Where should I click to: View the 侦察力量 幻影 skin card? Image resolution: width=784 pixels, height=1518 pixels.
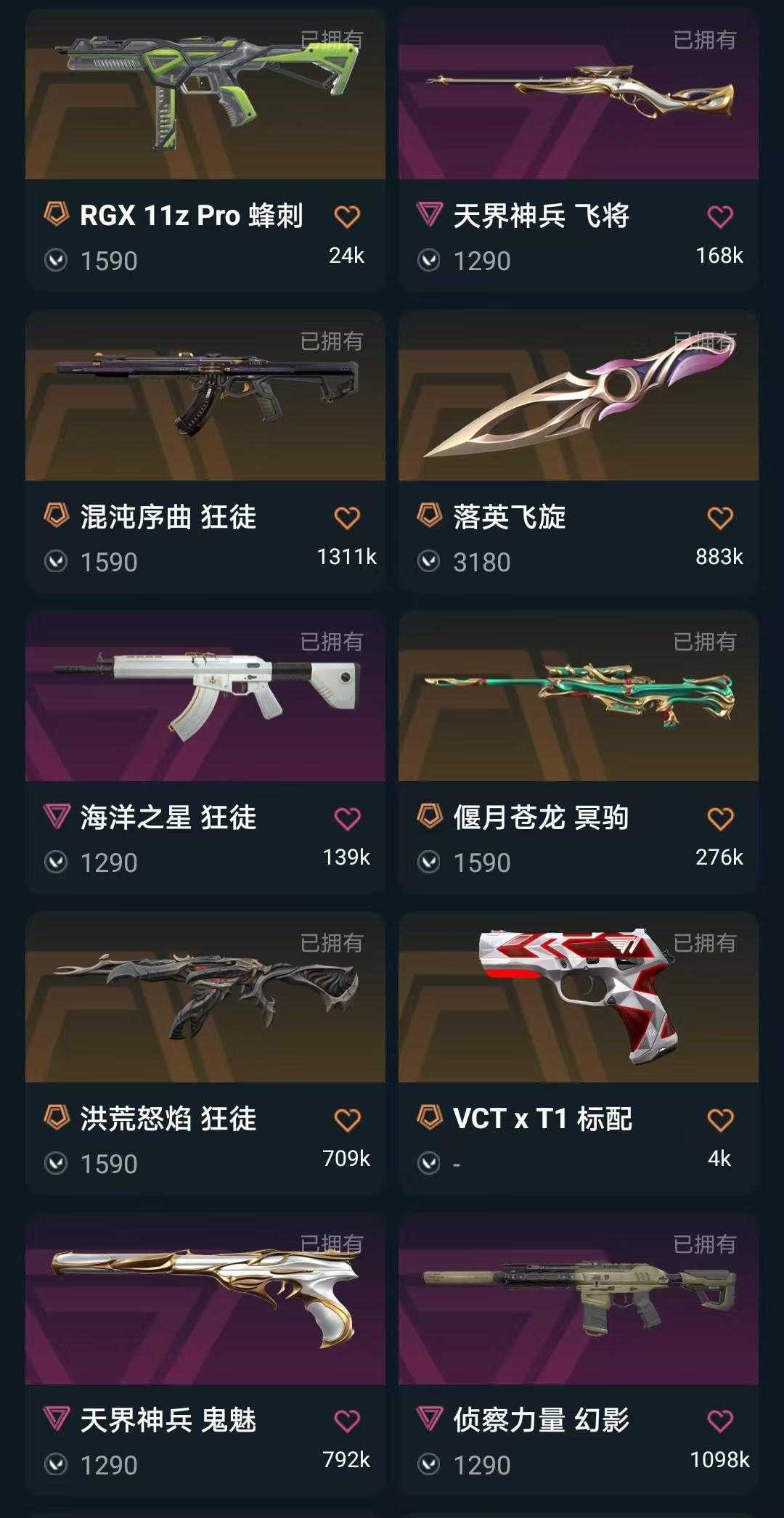tap(579, 1355)
